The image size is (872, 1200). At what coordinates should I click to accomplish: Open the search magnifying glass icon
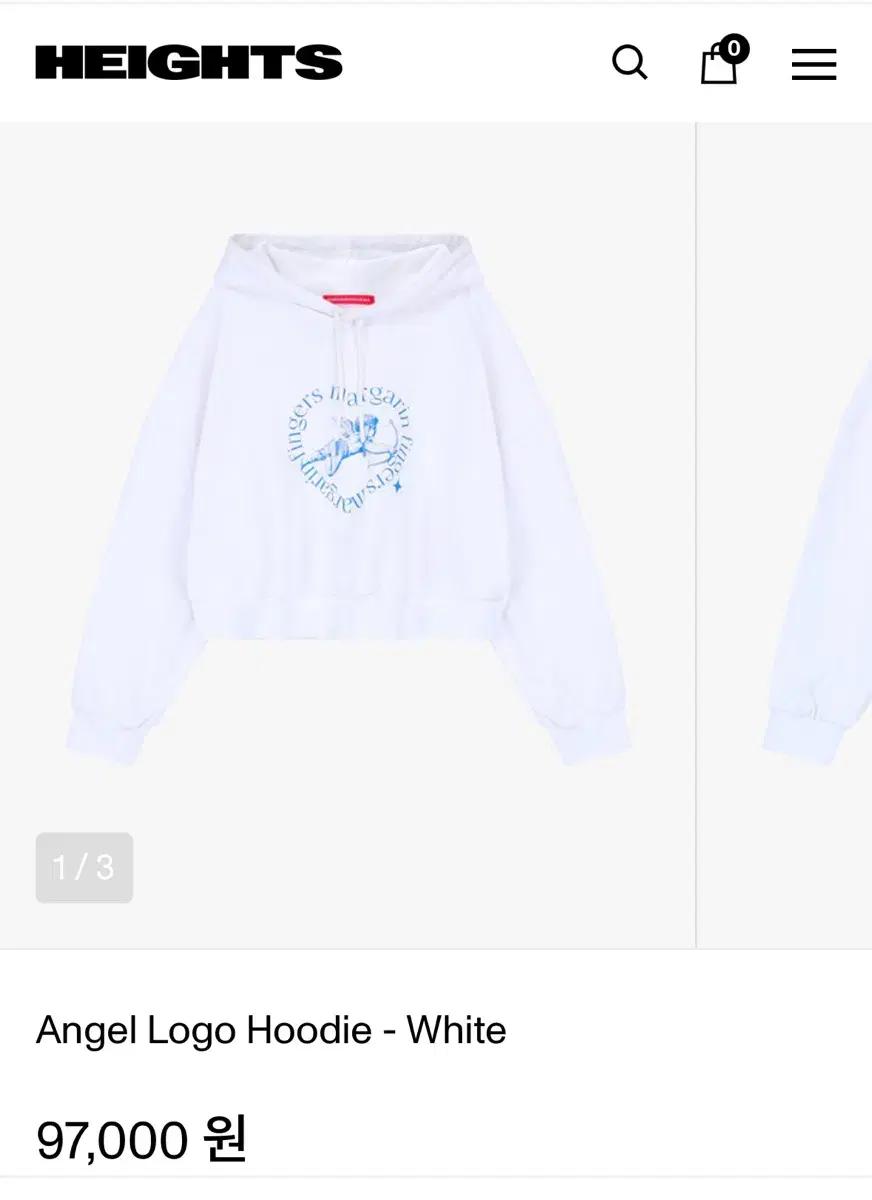coord(630,62)
